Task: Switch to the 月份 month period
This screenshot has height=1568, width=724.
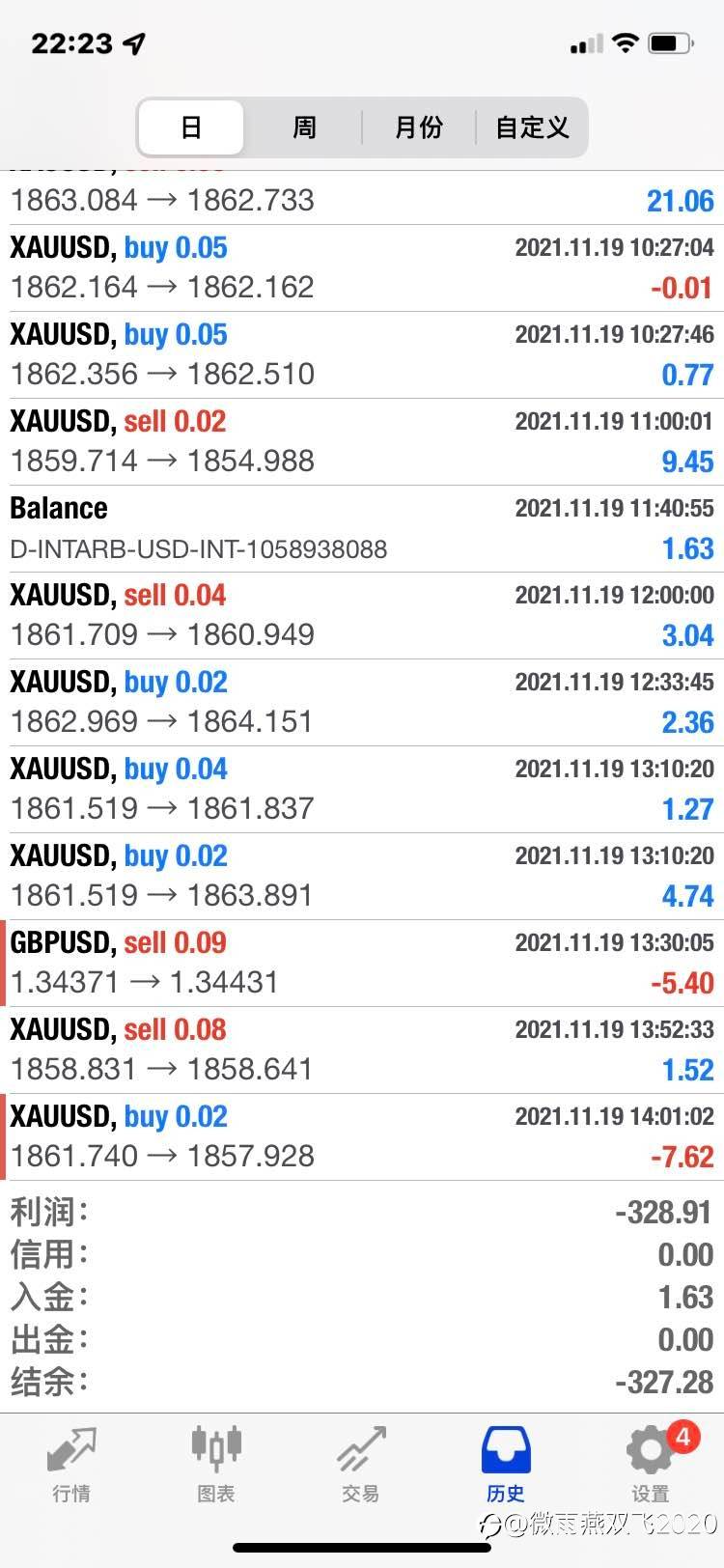Action: coord(418,127)
